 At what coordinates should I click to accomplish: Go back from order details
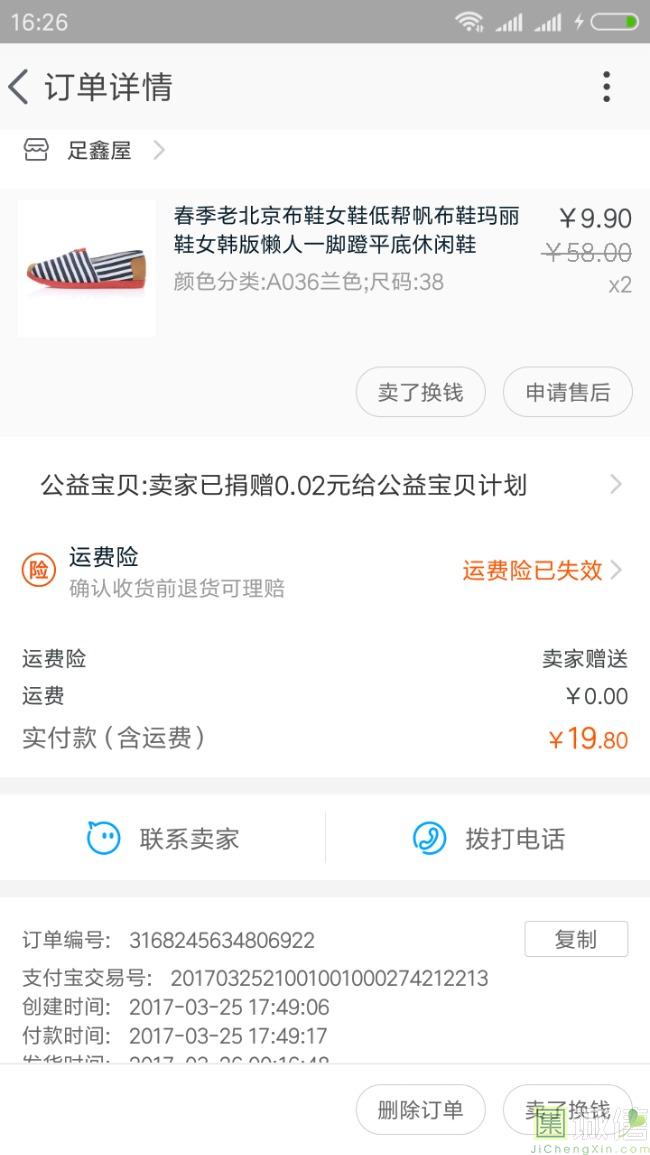pyautogui.click(x=20, y=87)
